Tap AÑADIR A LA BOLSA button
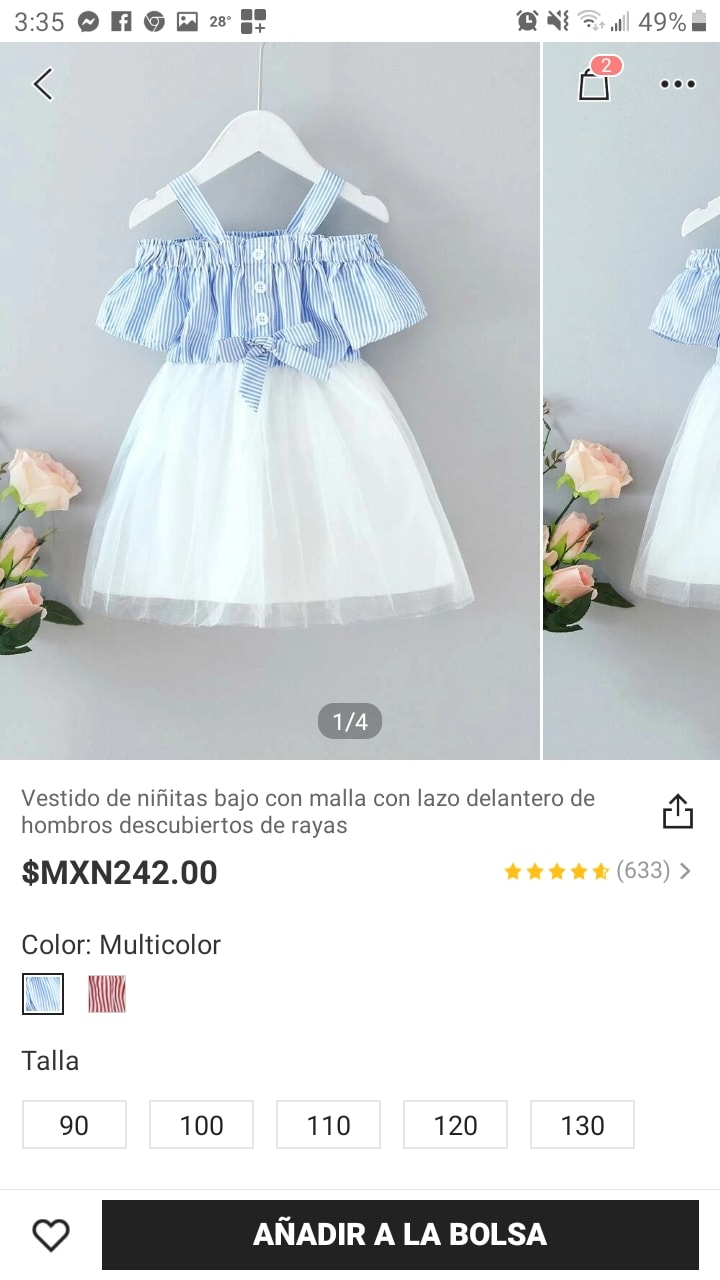Screen dimensions: 720x1280 (x=400, y=1235)
